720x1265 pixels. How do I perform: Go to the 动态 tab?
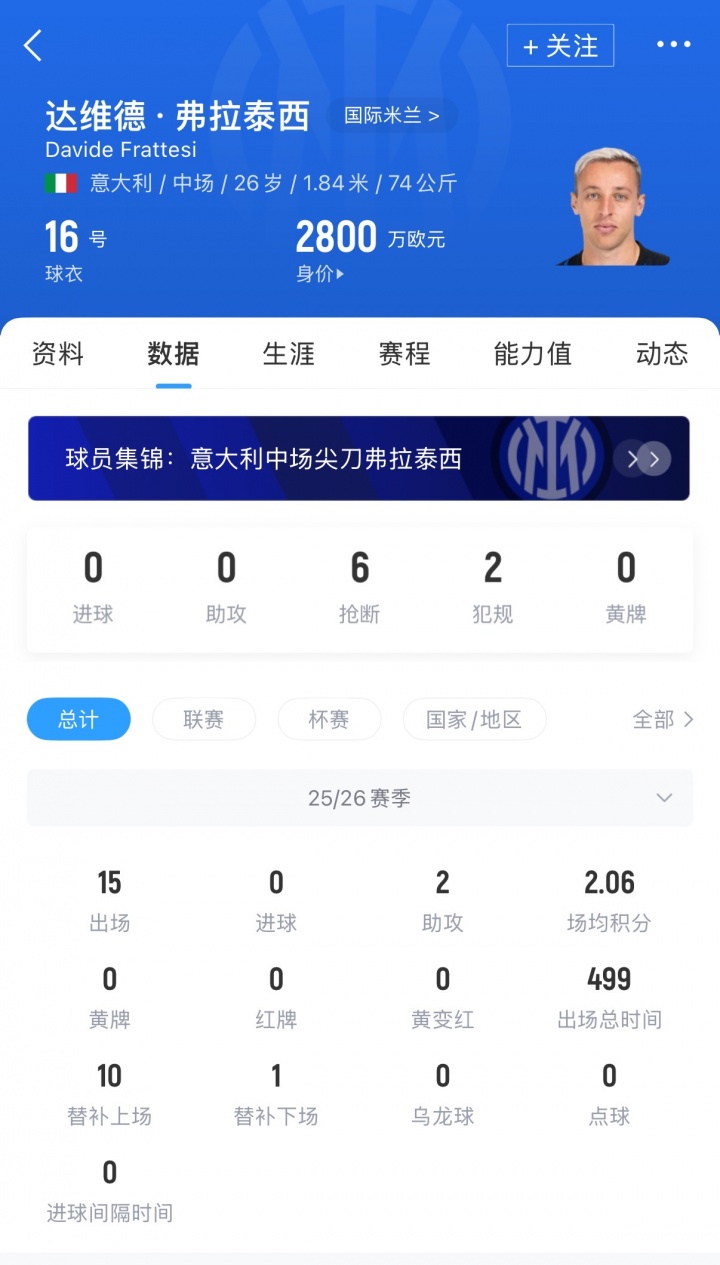click(x=662, y=353)
